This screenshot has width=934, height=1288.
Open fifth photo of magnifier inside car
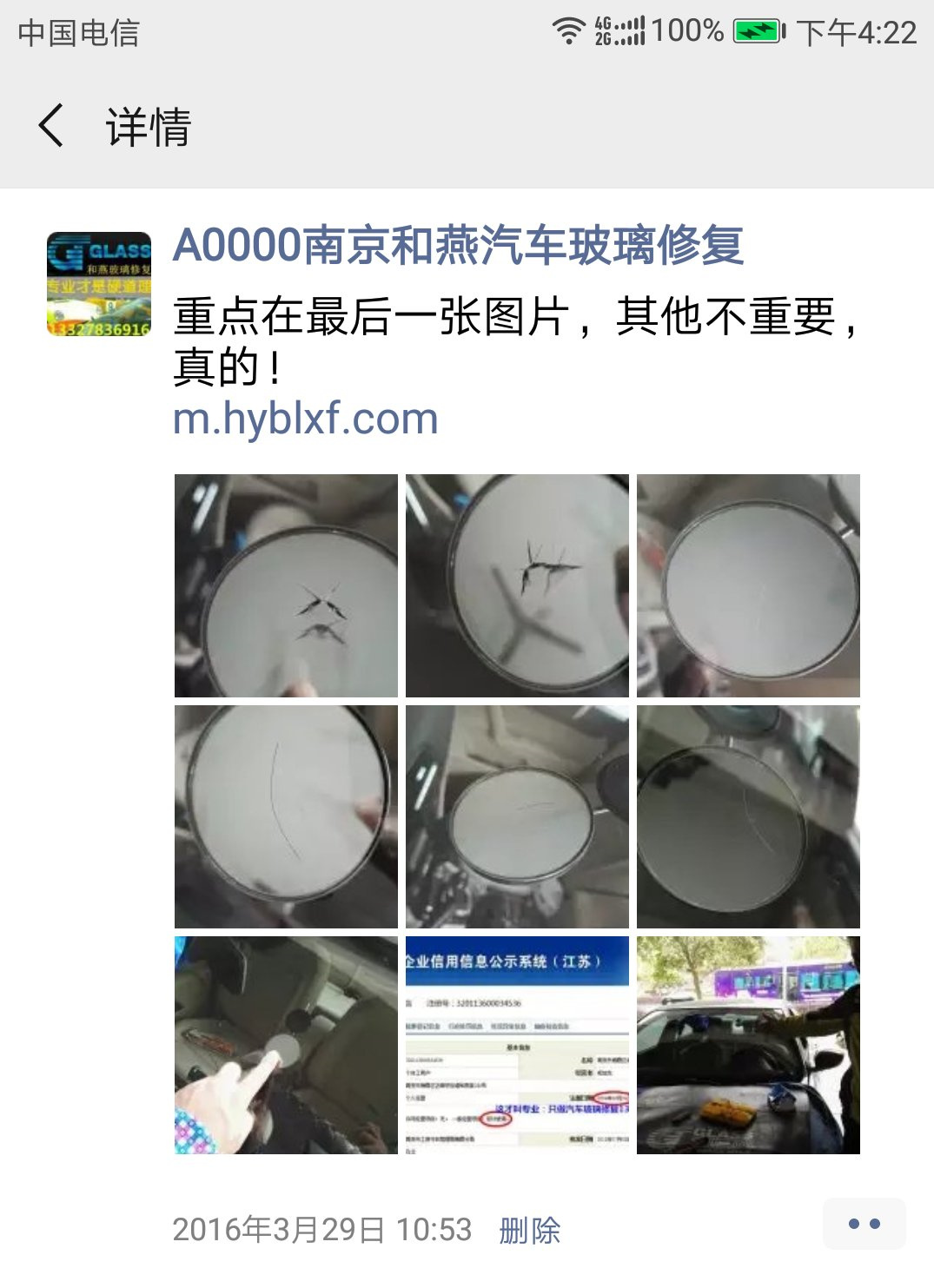[517, 816]
